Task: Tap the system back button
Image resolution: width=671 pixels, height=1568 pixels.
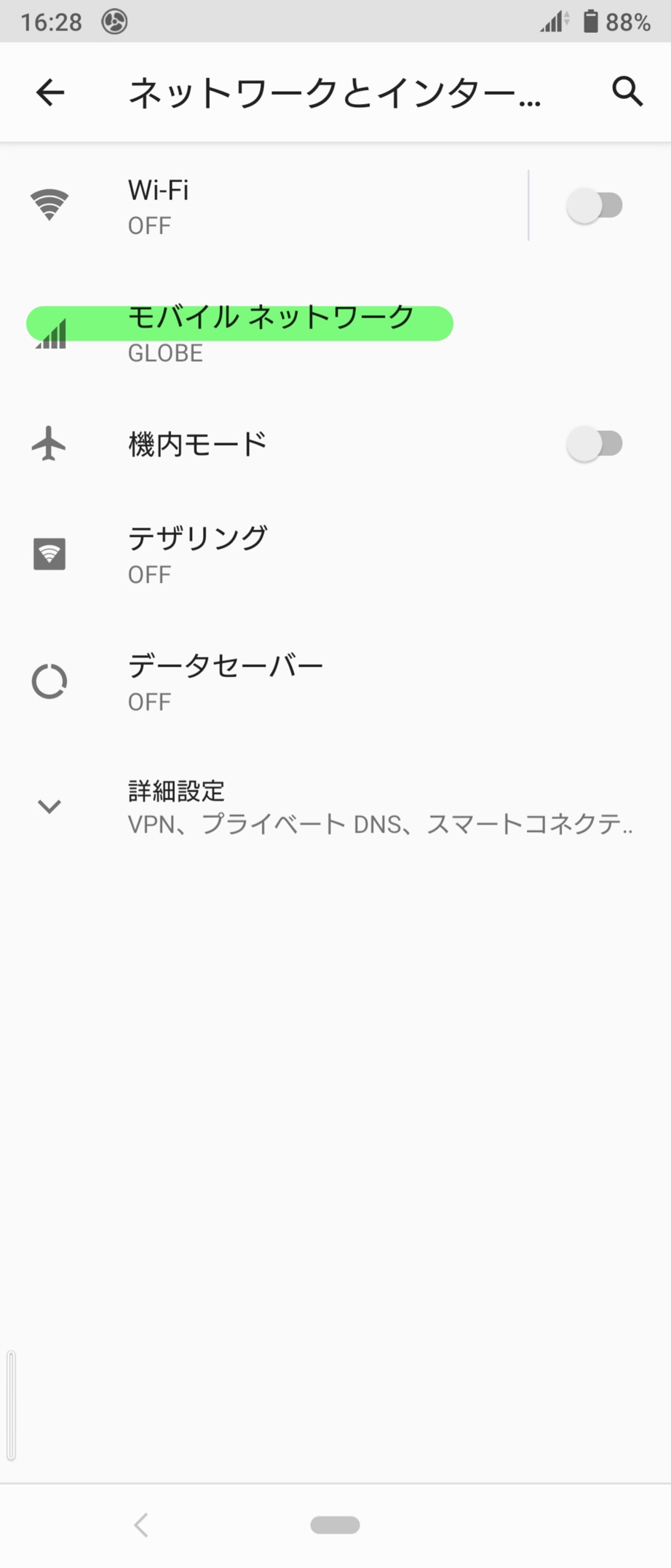Action: [141, 1524]
